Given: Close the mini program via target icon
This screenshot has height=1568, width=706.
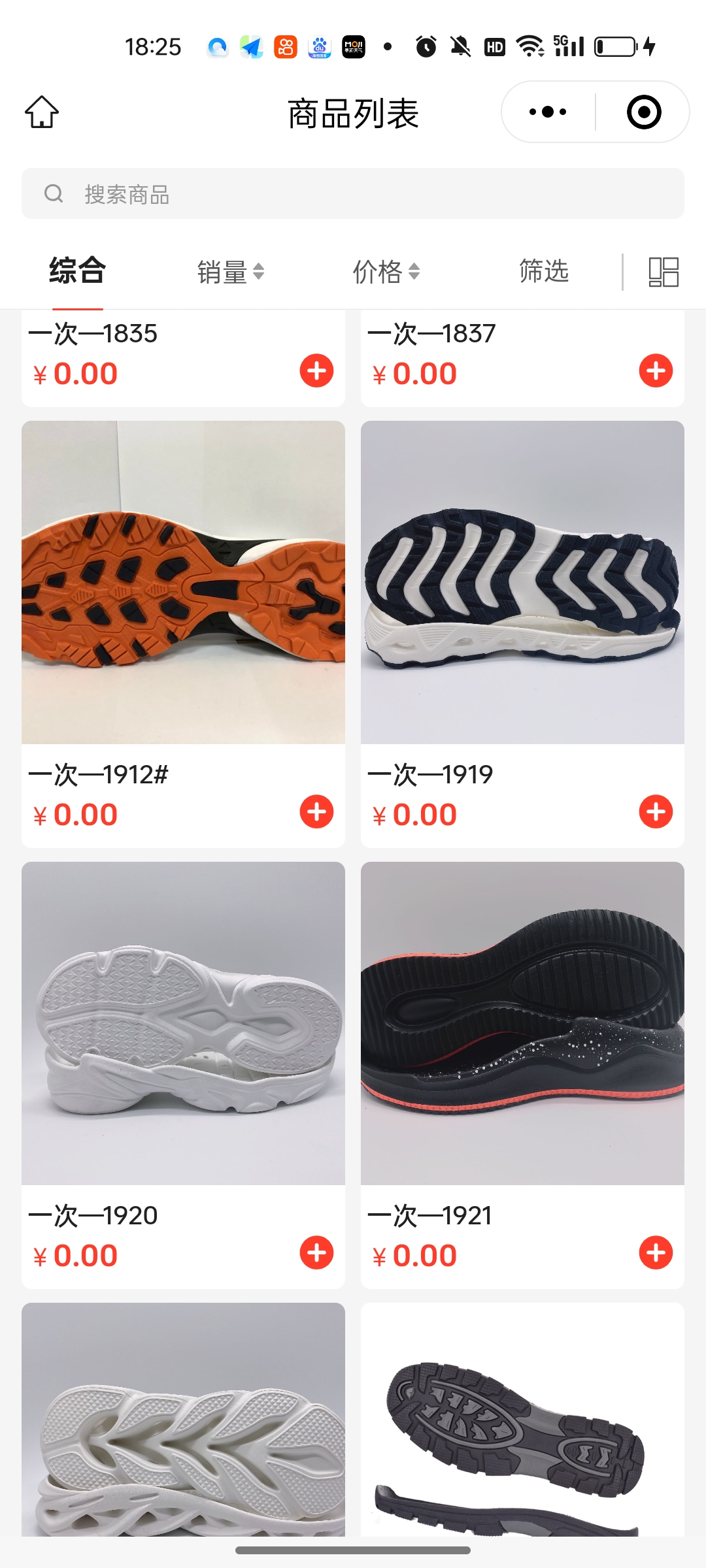Looking at the screenshot, I should [x=644, y=112].
